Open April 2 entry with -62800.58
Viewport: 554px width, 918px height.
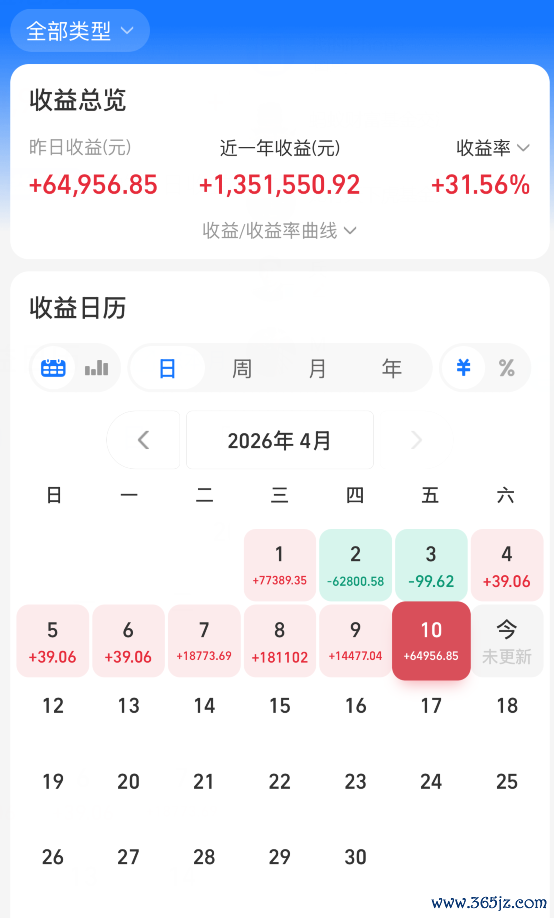pos(355,565)
